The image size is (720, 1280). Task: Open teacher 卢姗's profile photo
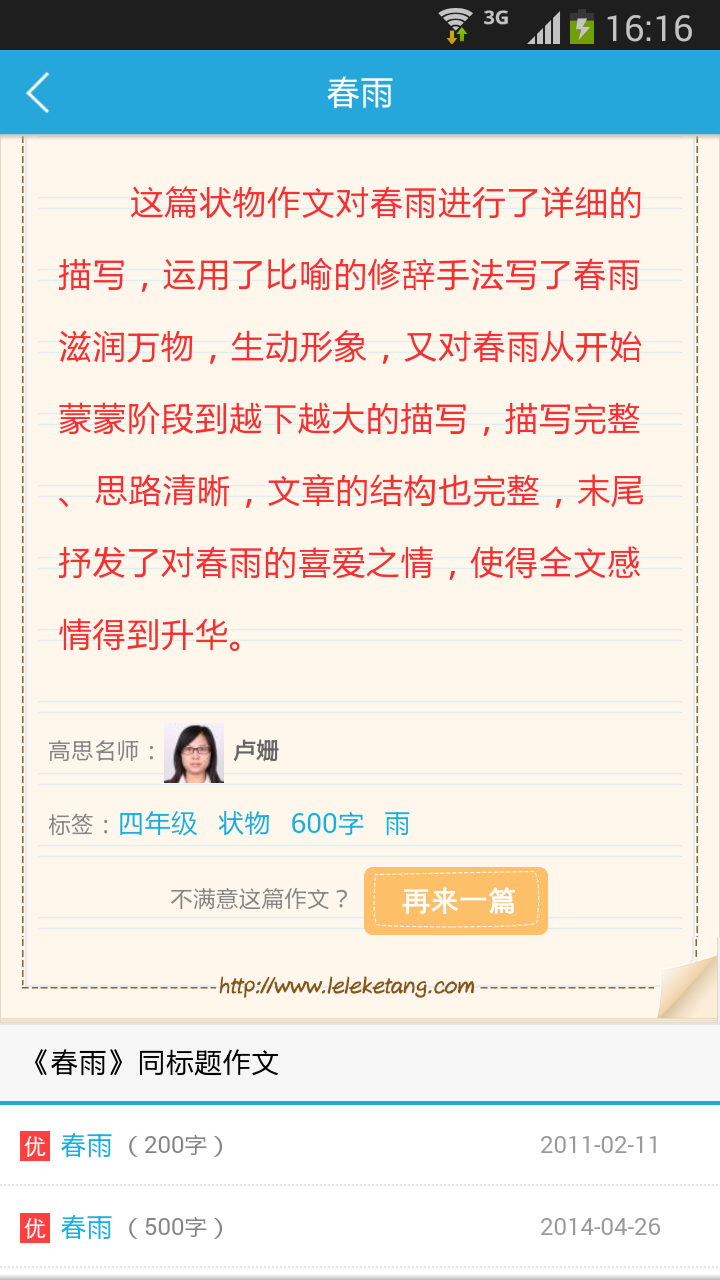tap(193, 753)
